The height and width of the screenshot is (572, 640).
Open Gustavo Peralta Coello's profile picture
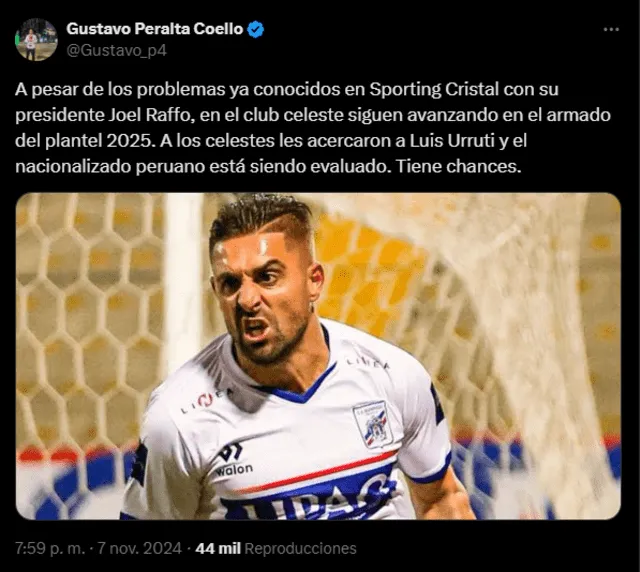point(35,39)
